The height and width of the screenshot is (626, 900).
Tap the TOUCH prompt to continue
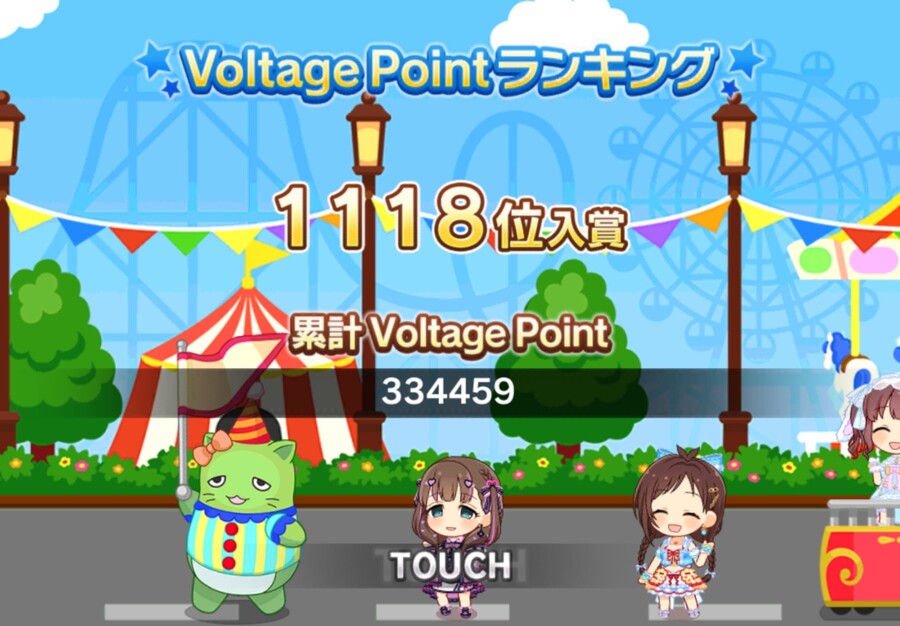click(x=450, y=565)
